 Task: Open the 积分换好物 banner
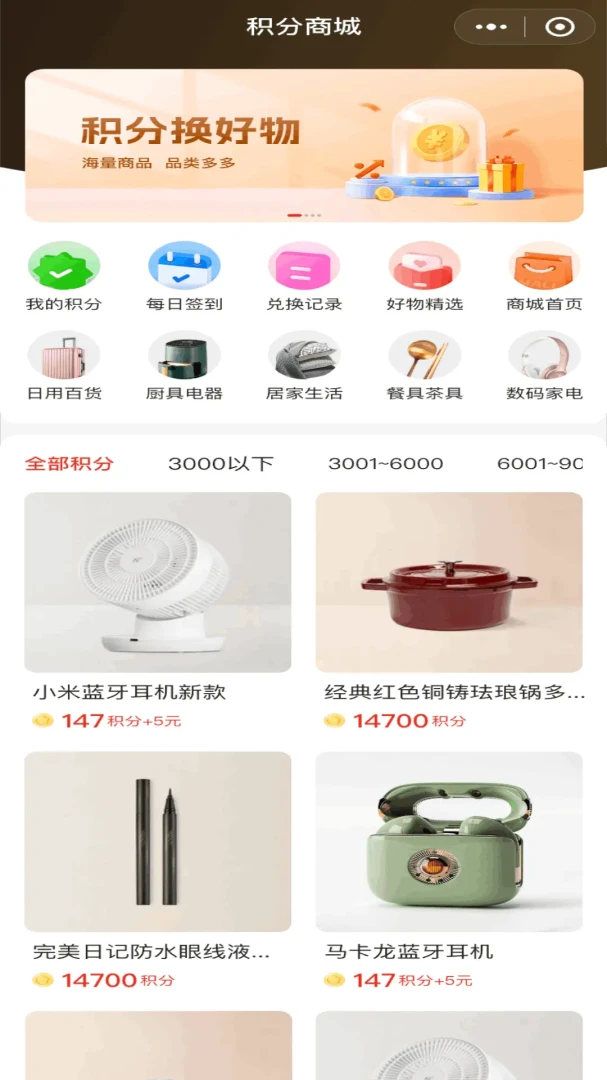click(x=304, y=145)
